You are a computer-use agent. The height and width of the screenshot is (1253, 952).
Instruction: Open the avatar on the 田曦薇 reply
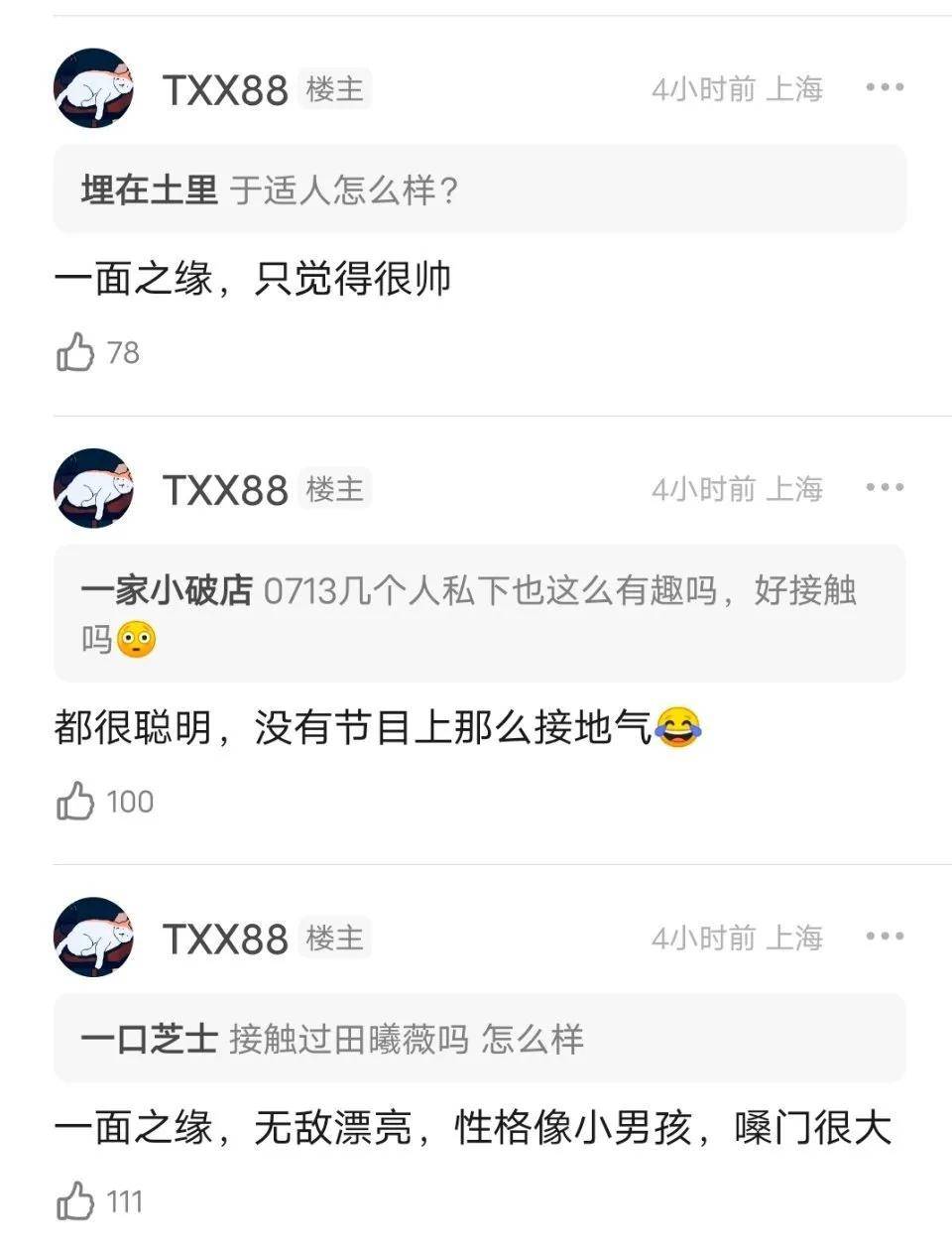click(x=93, y=937)
